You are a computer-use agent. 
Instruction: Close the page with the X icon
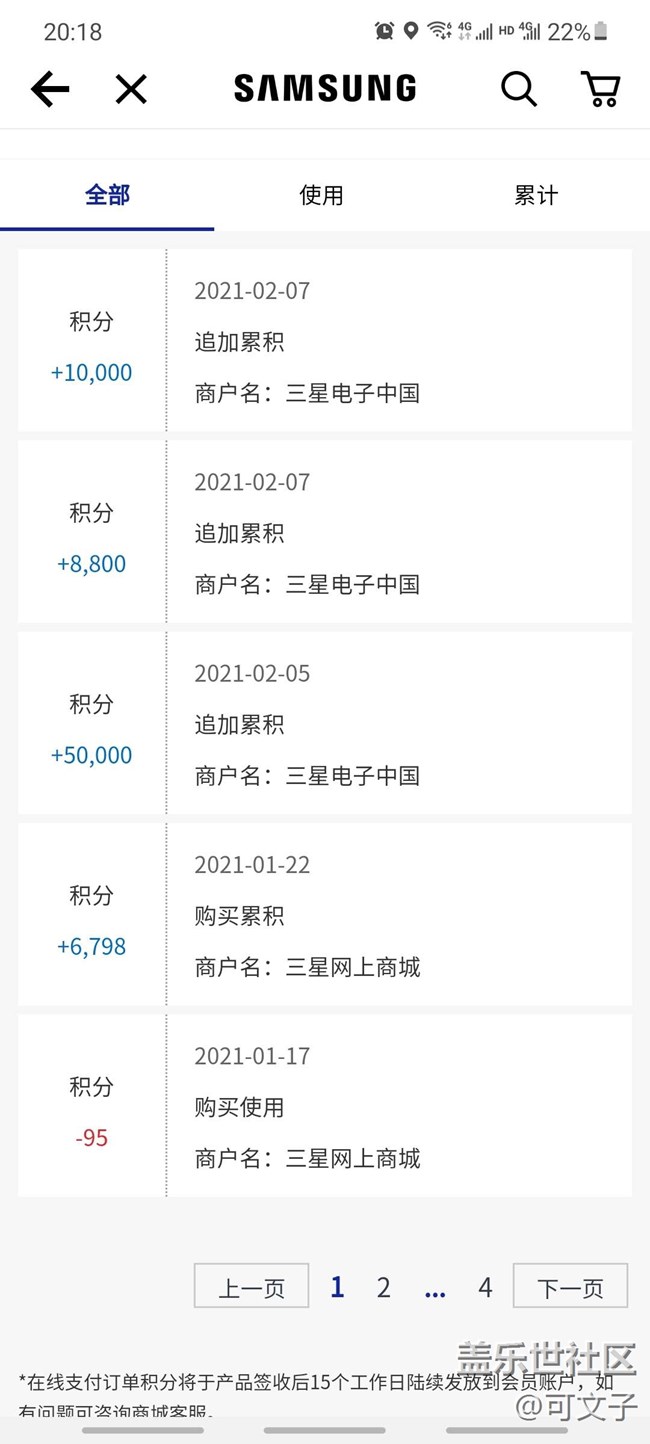point(131,90)
